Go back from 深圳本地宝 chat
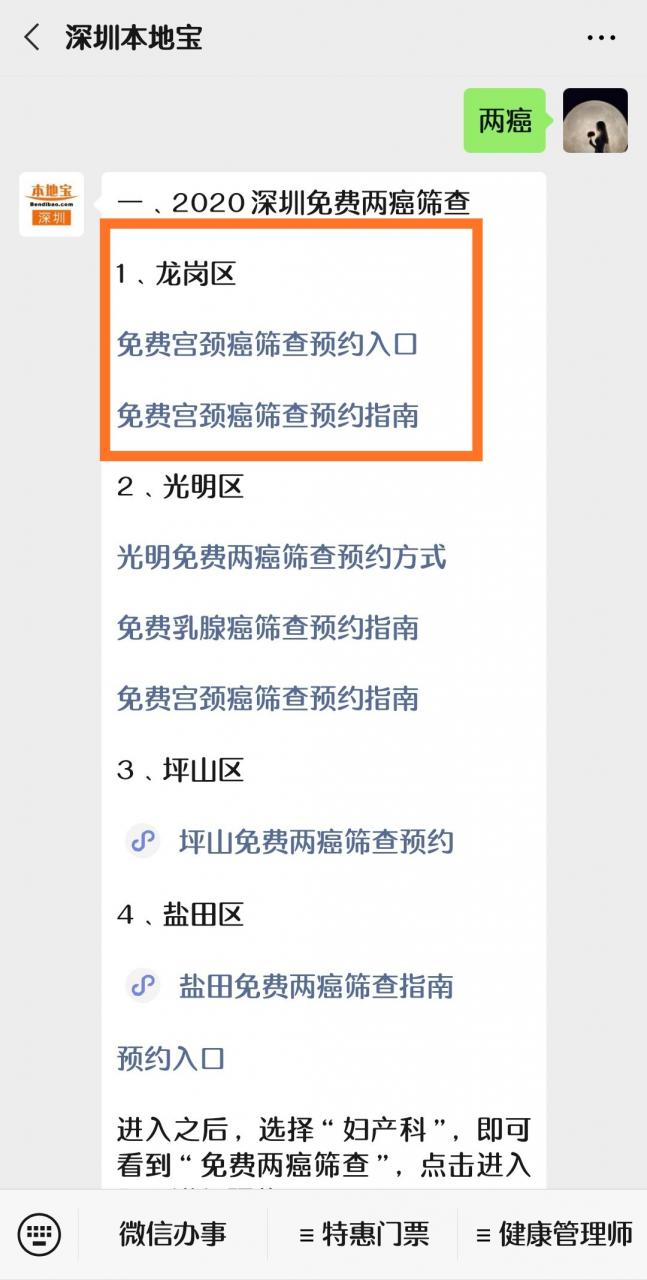 coord(32,38)
